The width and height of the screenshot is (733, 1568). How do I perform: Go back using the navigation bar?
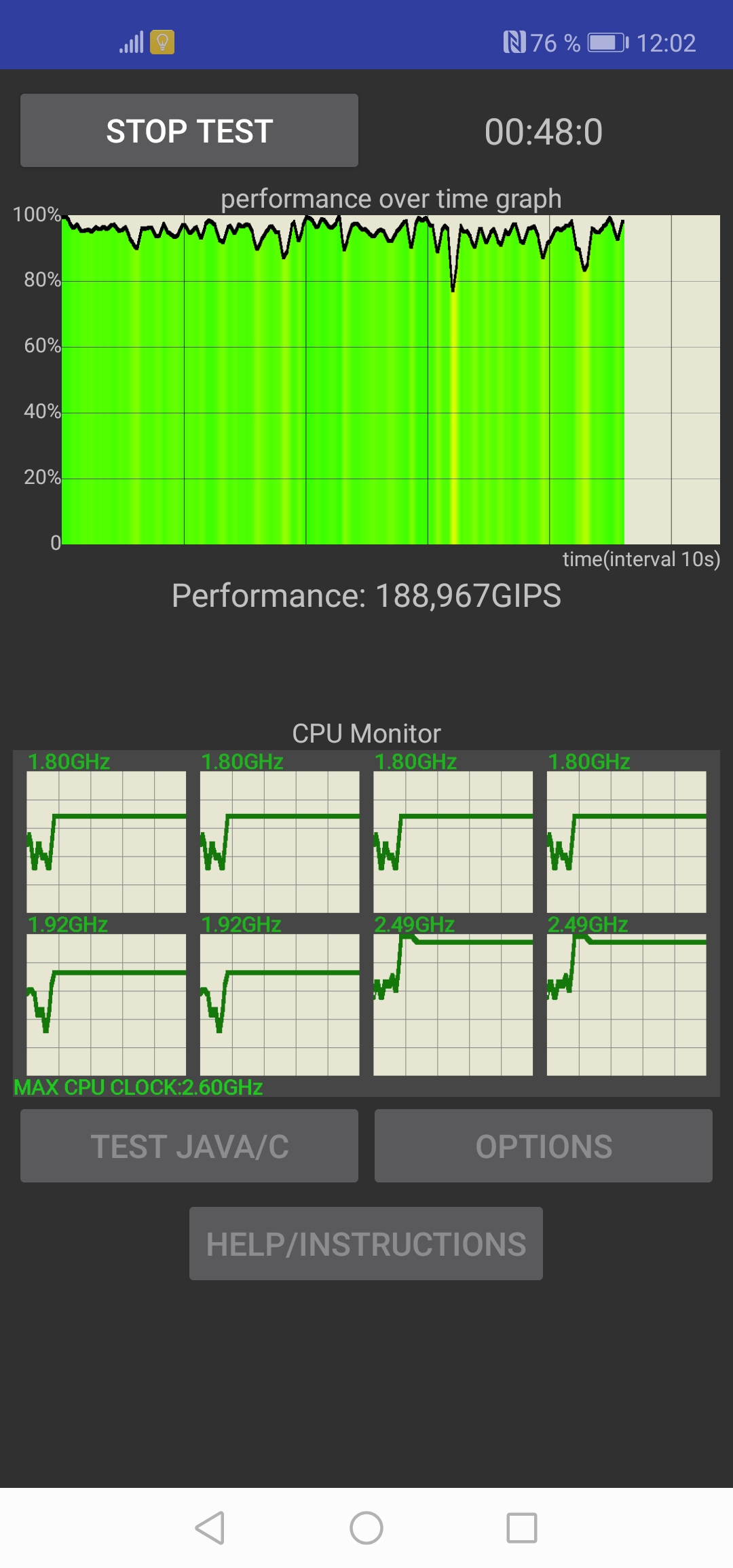[210, 1528]
